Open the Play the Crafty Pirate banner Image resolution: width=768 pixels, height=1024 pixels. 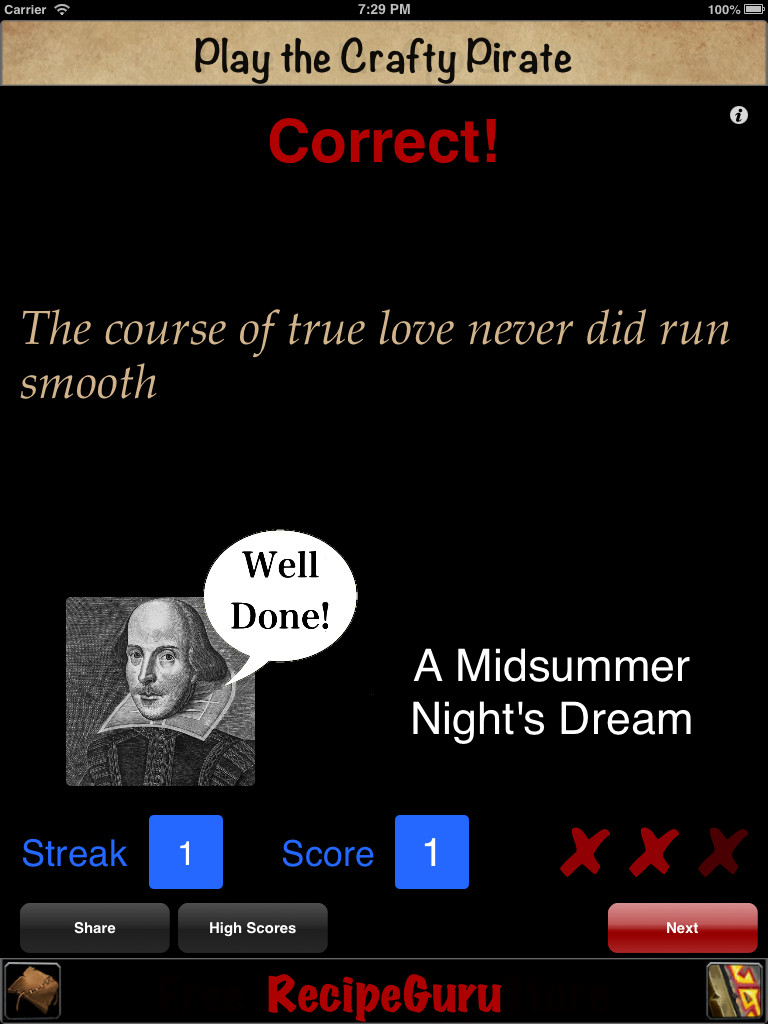point(384,55)
